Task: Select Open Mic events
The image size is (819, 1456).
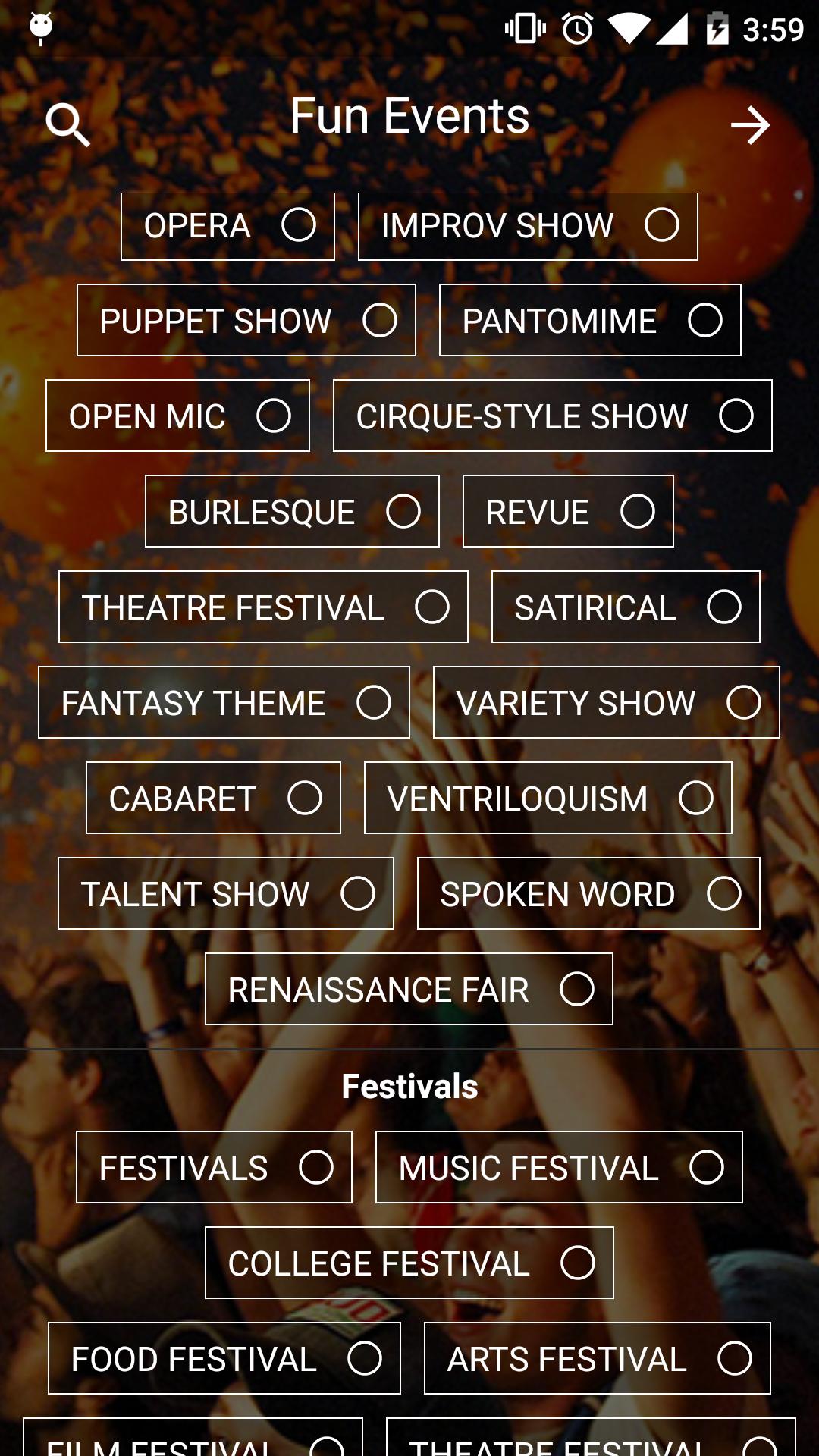Action: [x=177, y=416]
